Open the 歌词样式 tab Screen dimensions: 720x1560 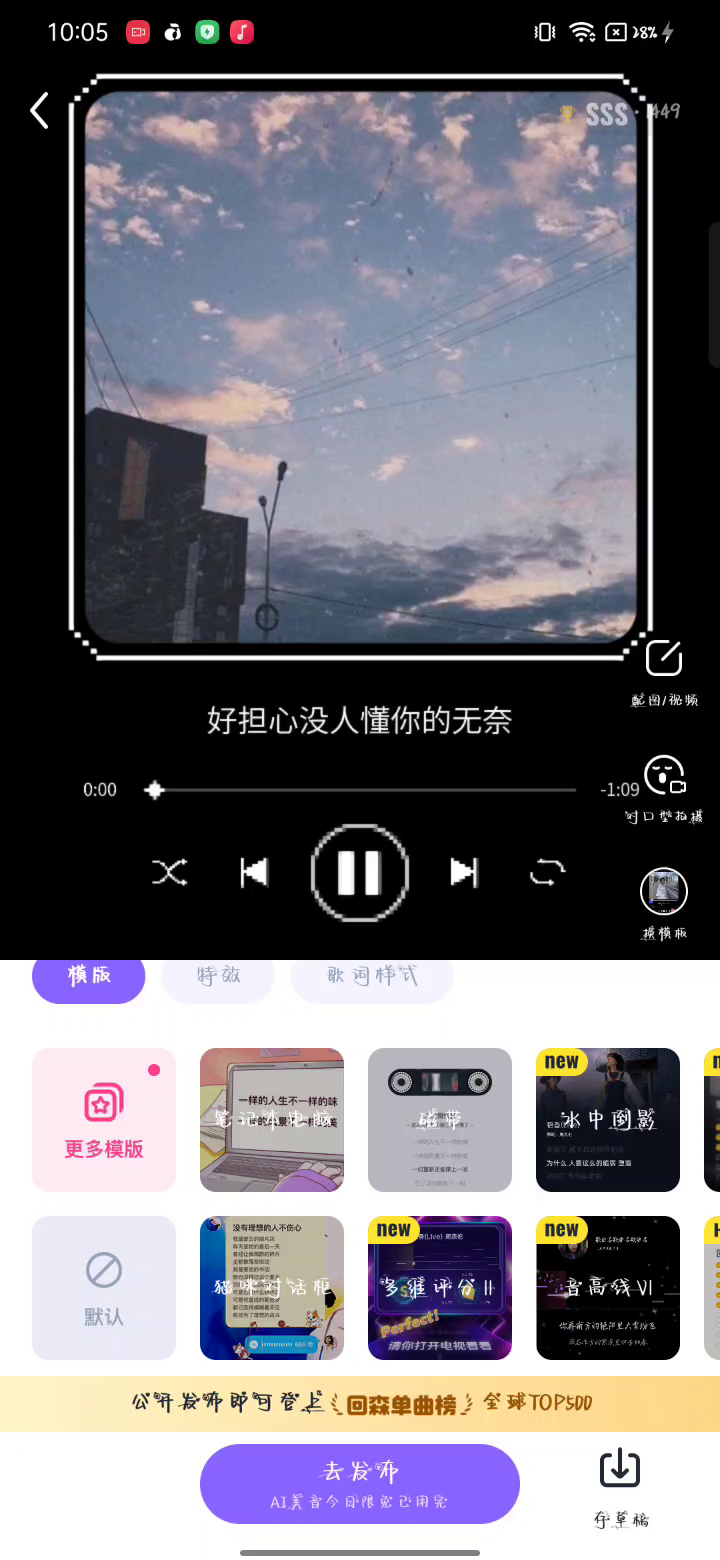click(x=372, y=976)
